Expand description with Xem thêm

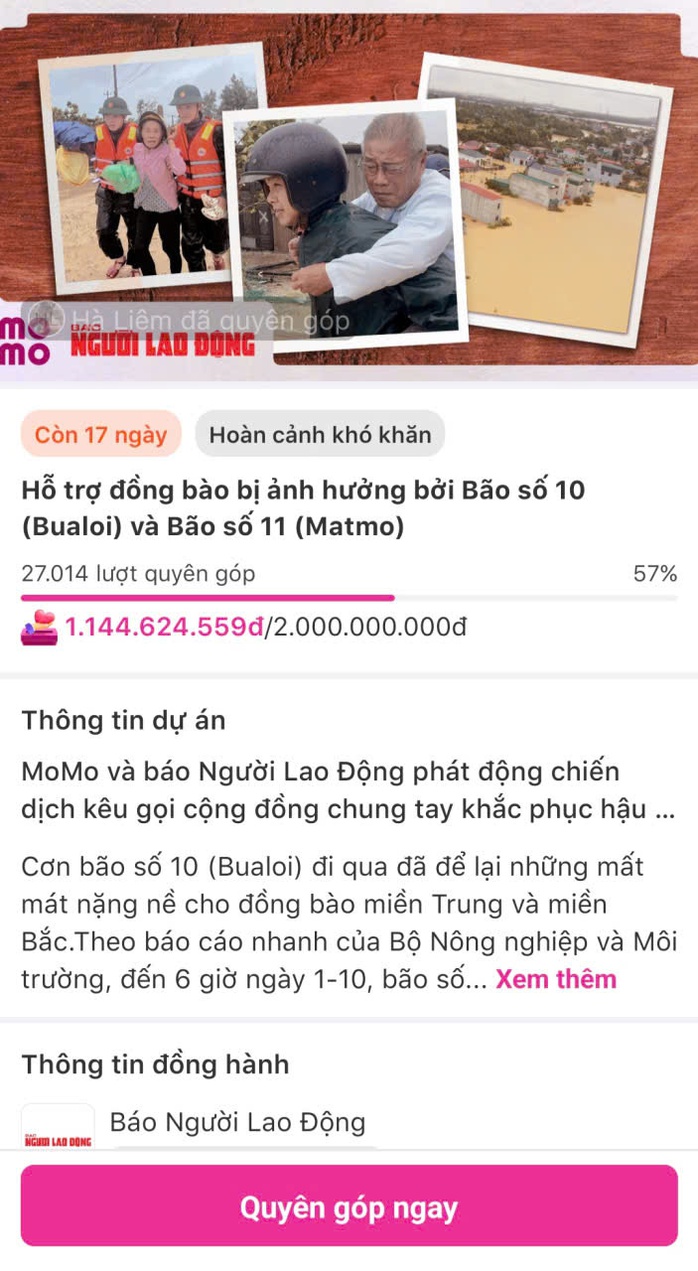click(x=556, y=979)
